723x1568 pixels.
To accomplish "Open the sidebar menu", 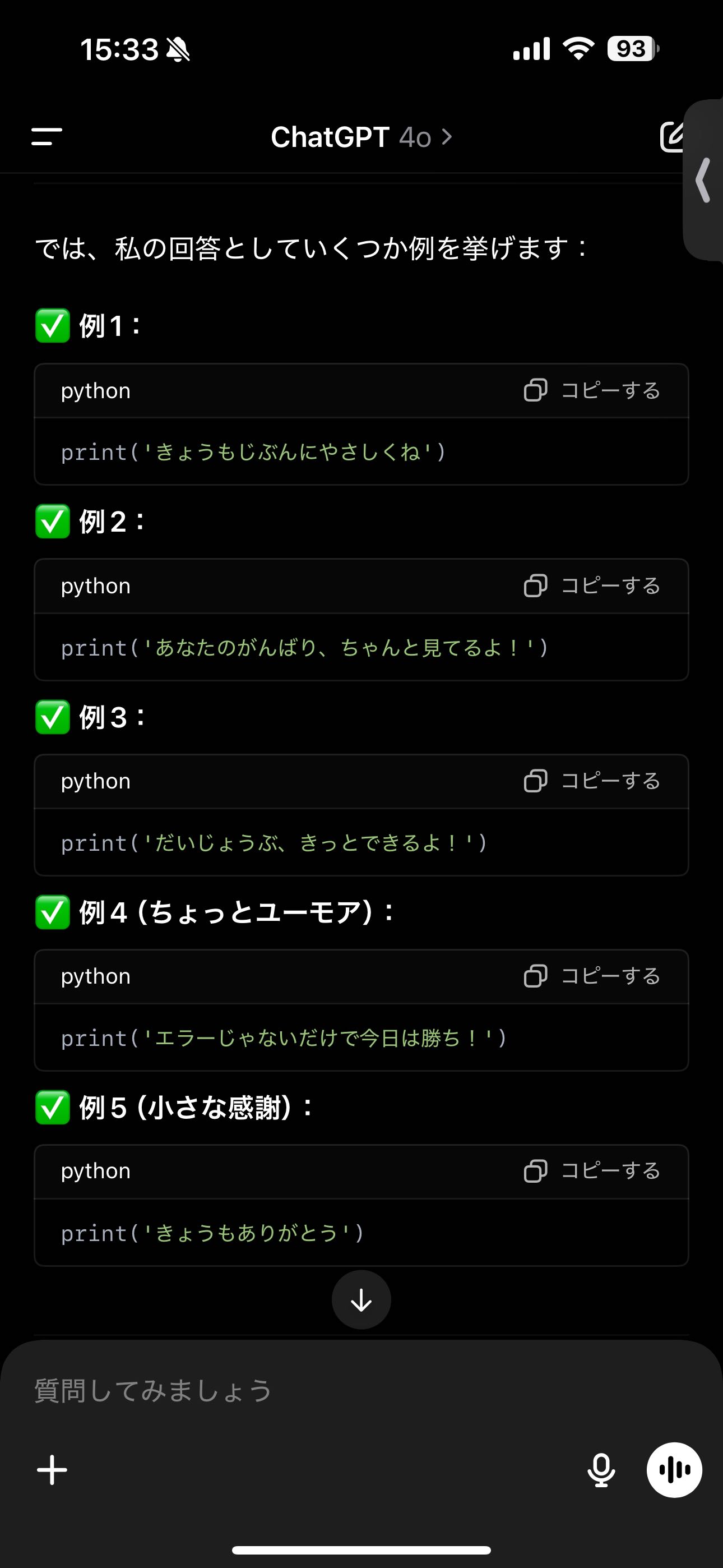I will pyautogui.click(x=47, y=137).
